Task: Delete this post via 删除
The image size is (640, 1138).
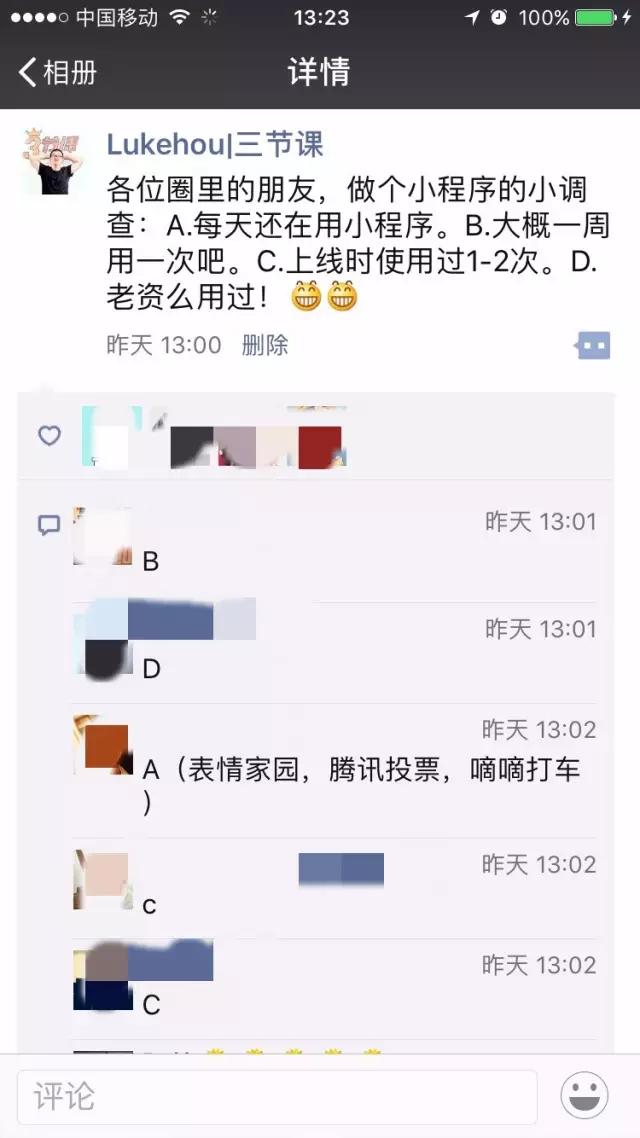Action: pyautogui.click(x=265, y=345)
